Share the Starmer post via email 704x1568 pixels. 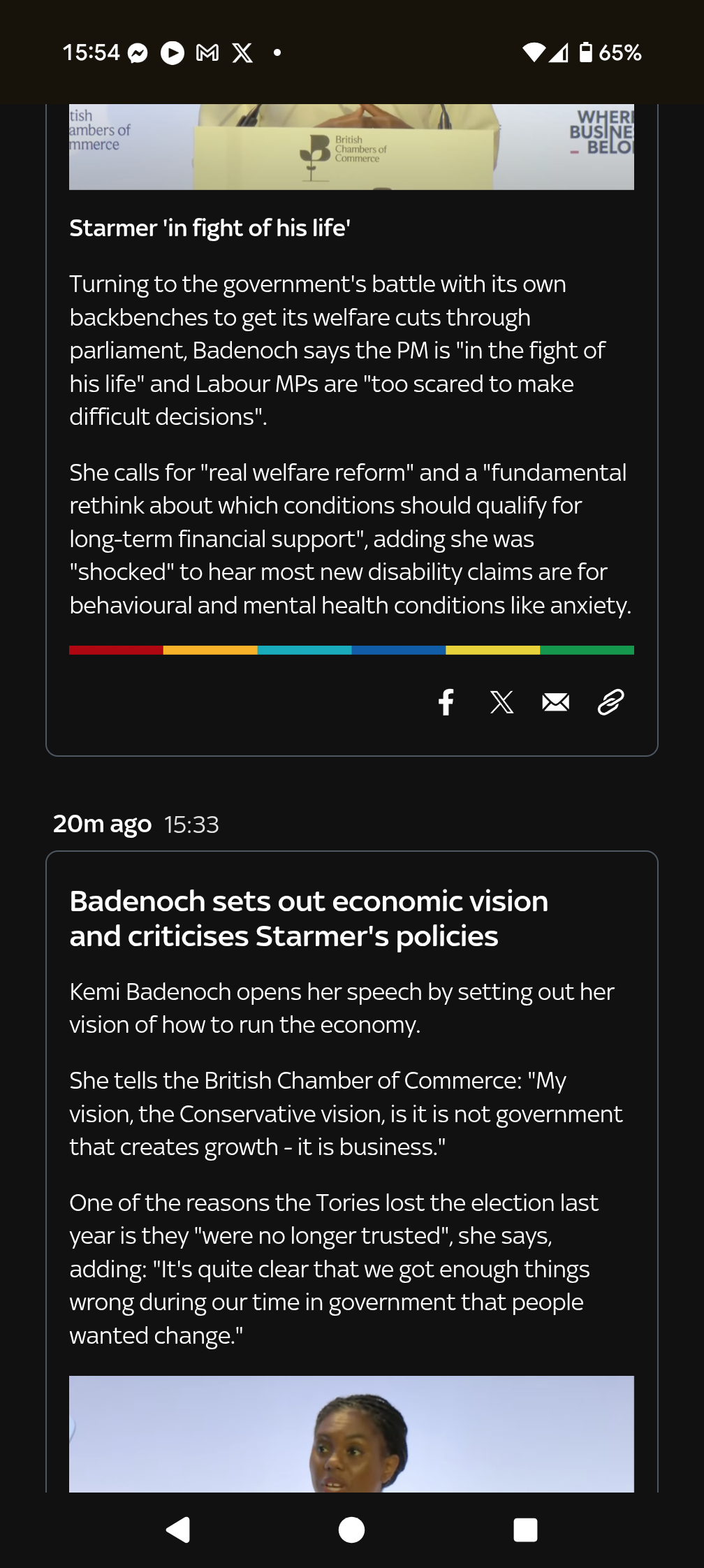tap(556, 702)
